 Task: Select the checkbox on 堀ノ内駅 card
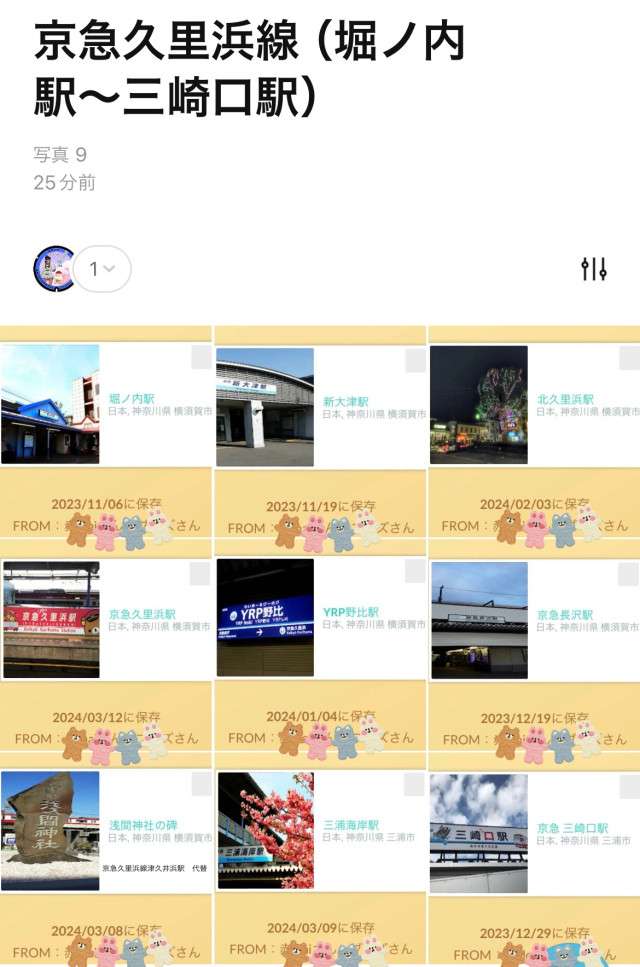tap(201, 358)
